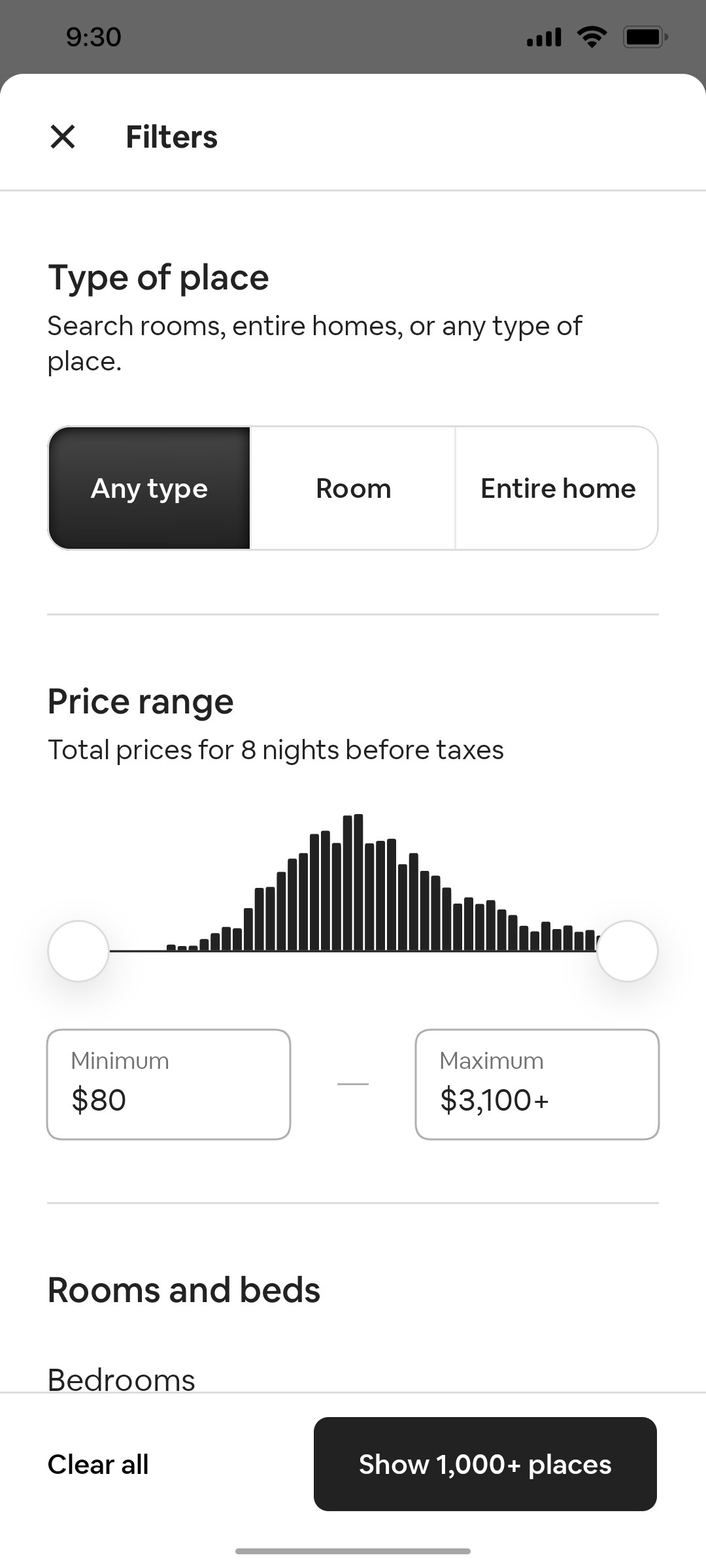This screenshot has width=706, height=1568.
Task: Click the battery indicator in the status bar
Action: [644, 36]
